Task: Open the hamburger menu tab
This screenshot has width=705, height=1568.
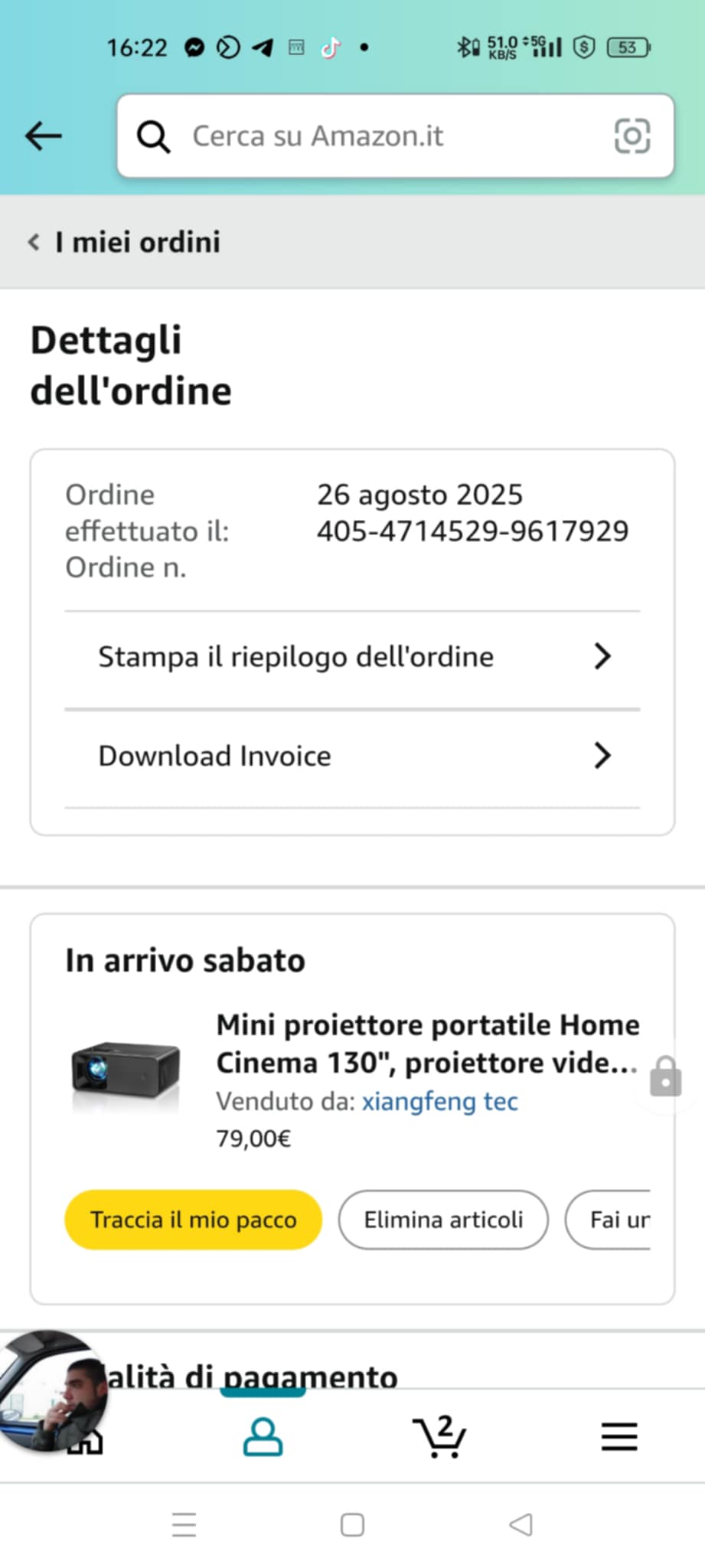Action: (619, 1436)
